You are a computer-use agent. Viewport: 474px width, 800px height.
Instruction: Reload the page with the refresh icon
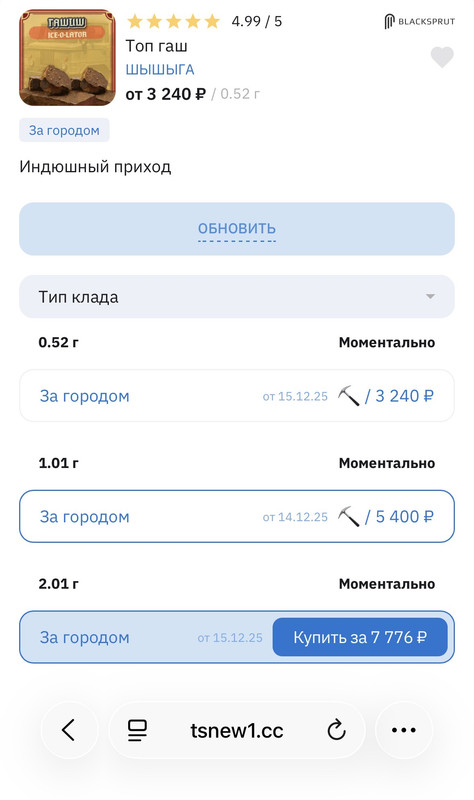(x=337, y=730)
